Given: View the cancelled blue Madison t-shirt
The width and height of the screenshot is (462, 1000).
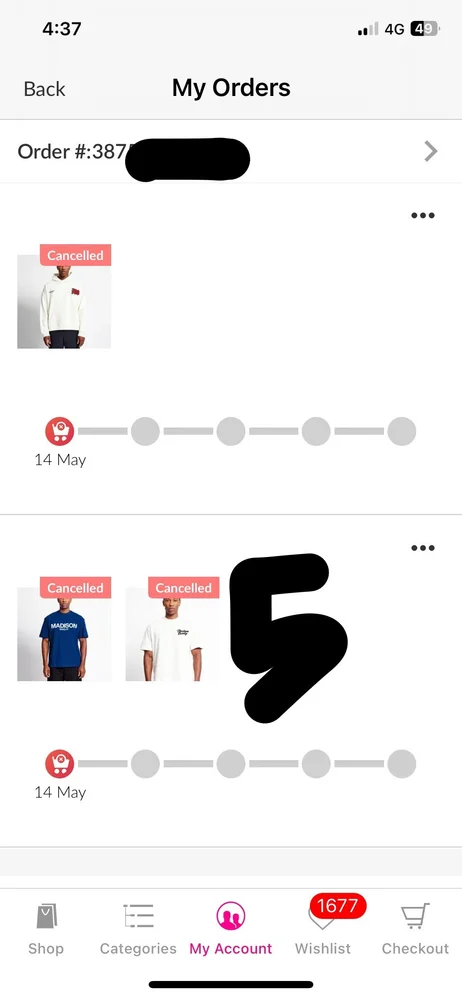Looking at the screenshot, I should click(x=64, y=629).
